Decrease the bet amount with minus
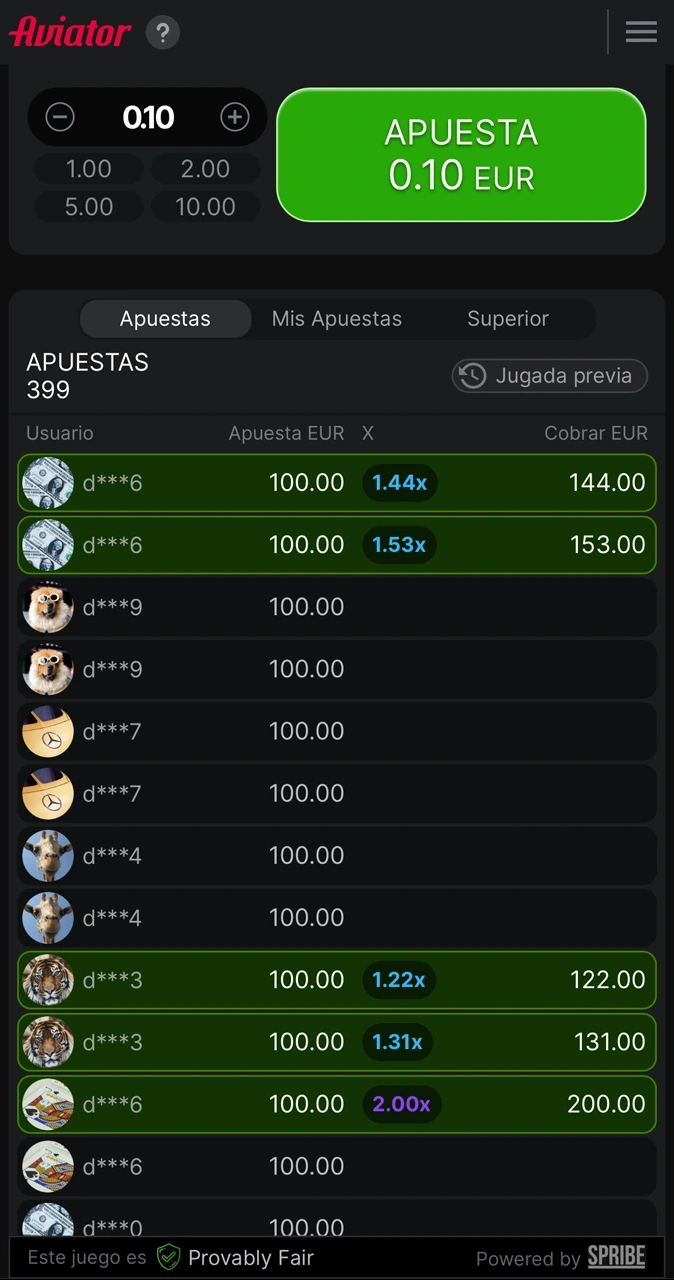The image size is (674, 1280). click(60, 117)
